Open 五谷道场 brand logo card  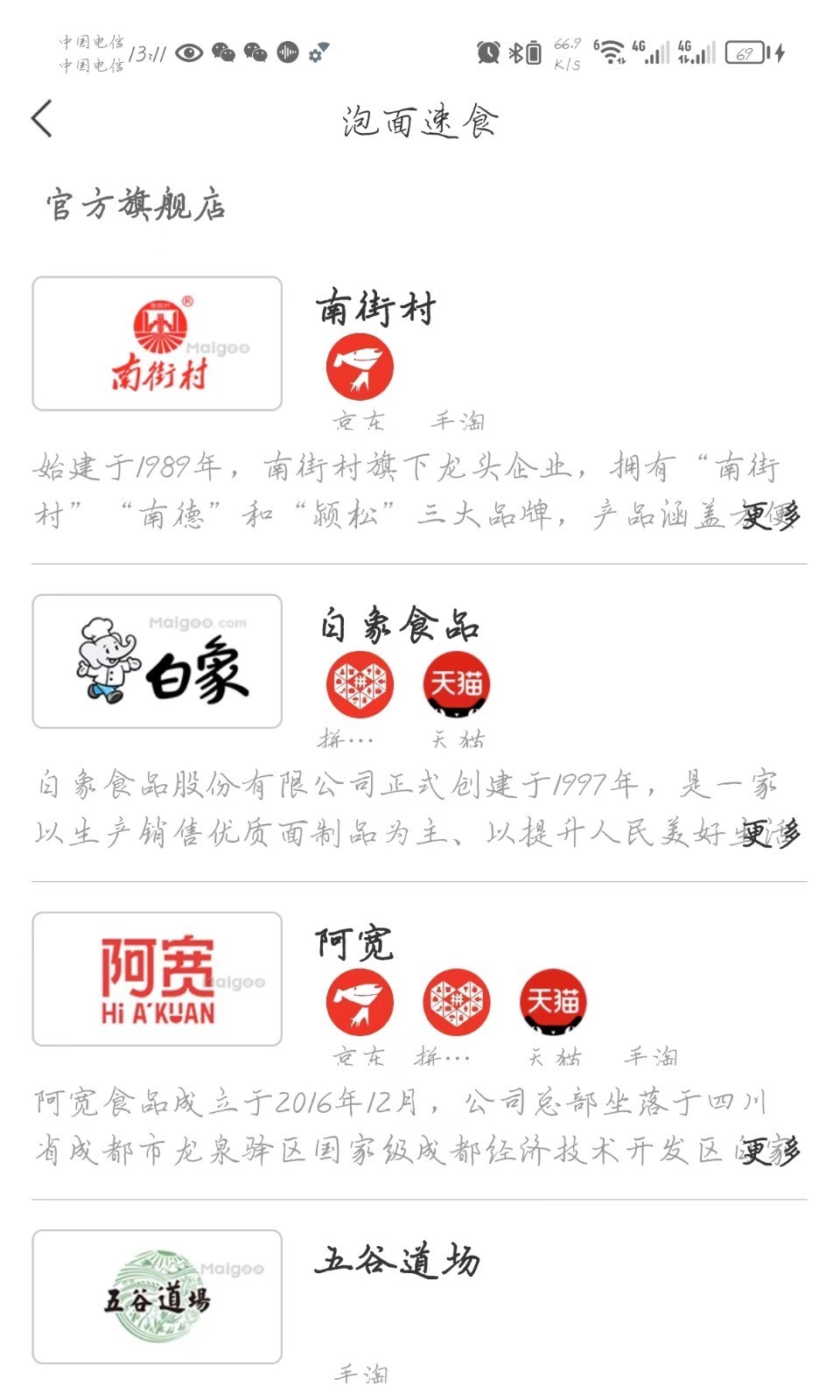click(157, 1297)
